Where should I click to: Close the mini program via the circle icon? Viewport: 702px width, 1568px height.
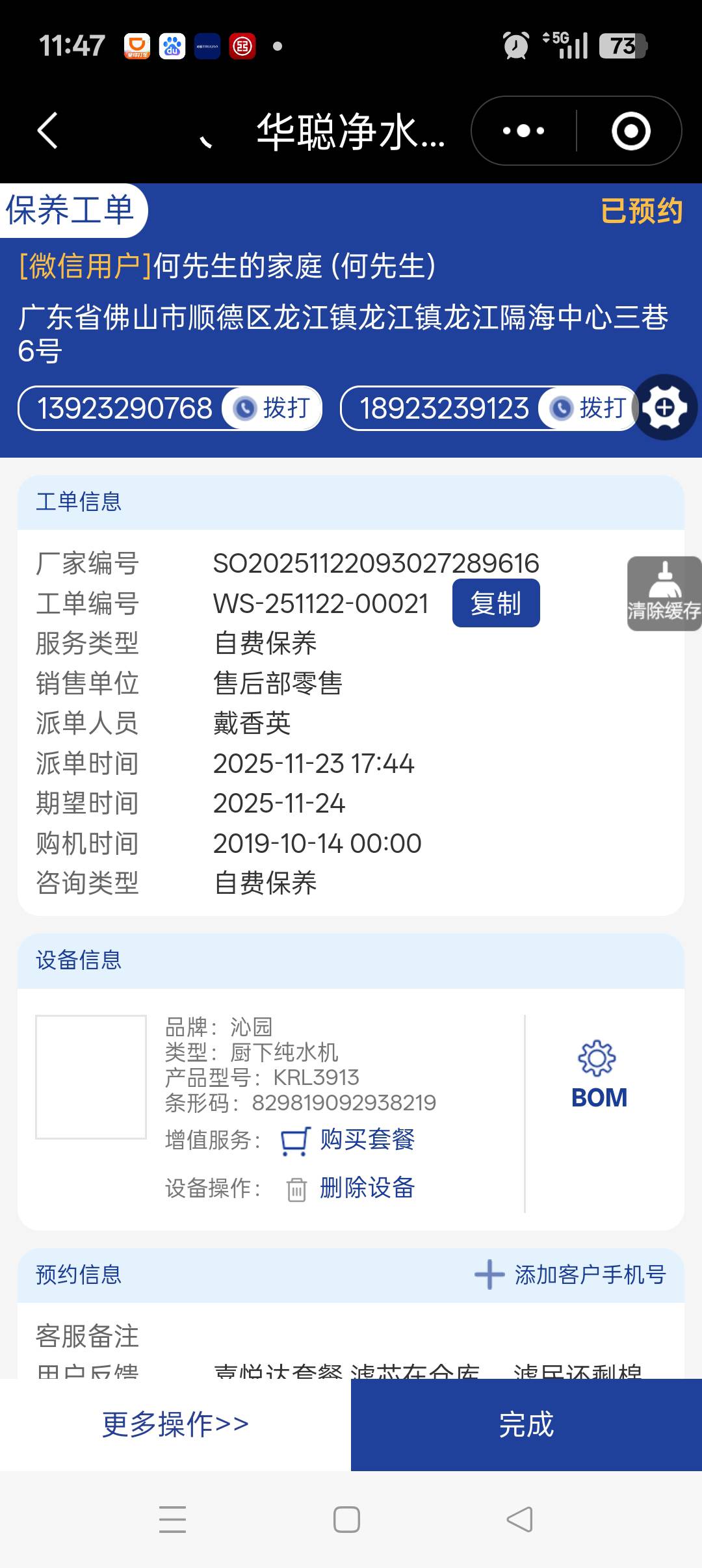pos(630,131)
